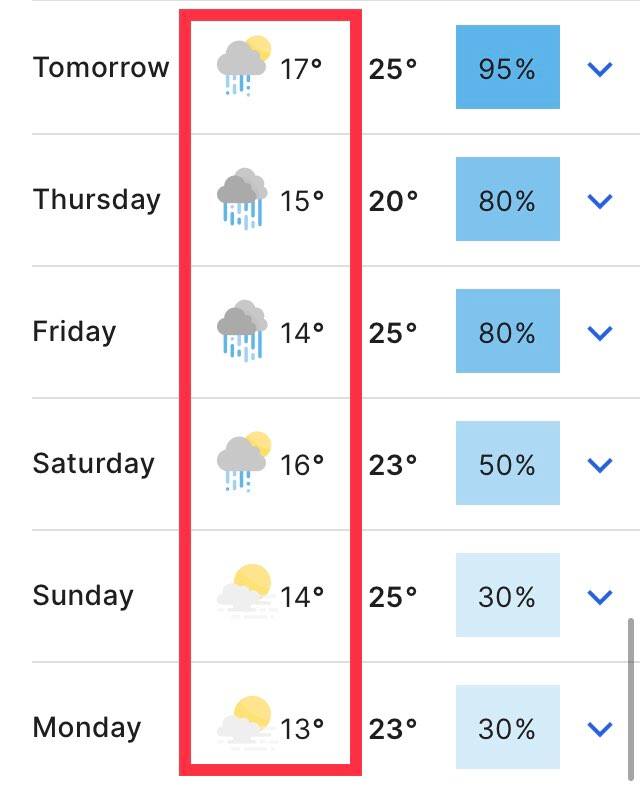640x791 pixels.
Task: Expand Monday's forecast row
Action: coord(600,729)
